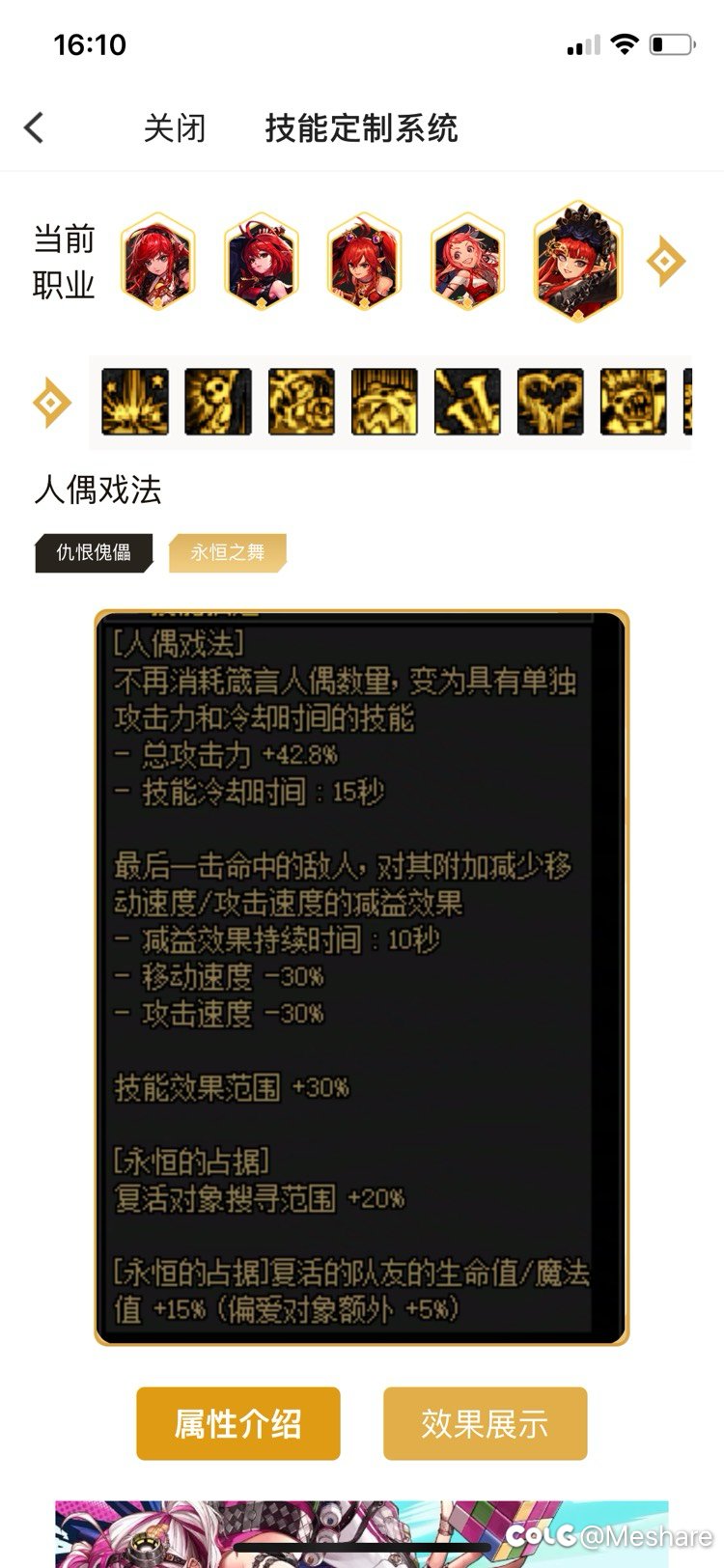Select the third character portrait
Screen dimensions: 724x1568
tap(364, 262)
